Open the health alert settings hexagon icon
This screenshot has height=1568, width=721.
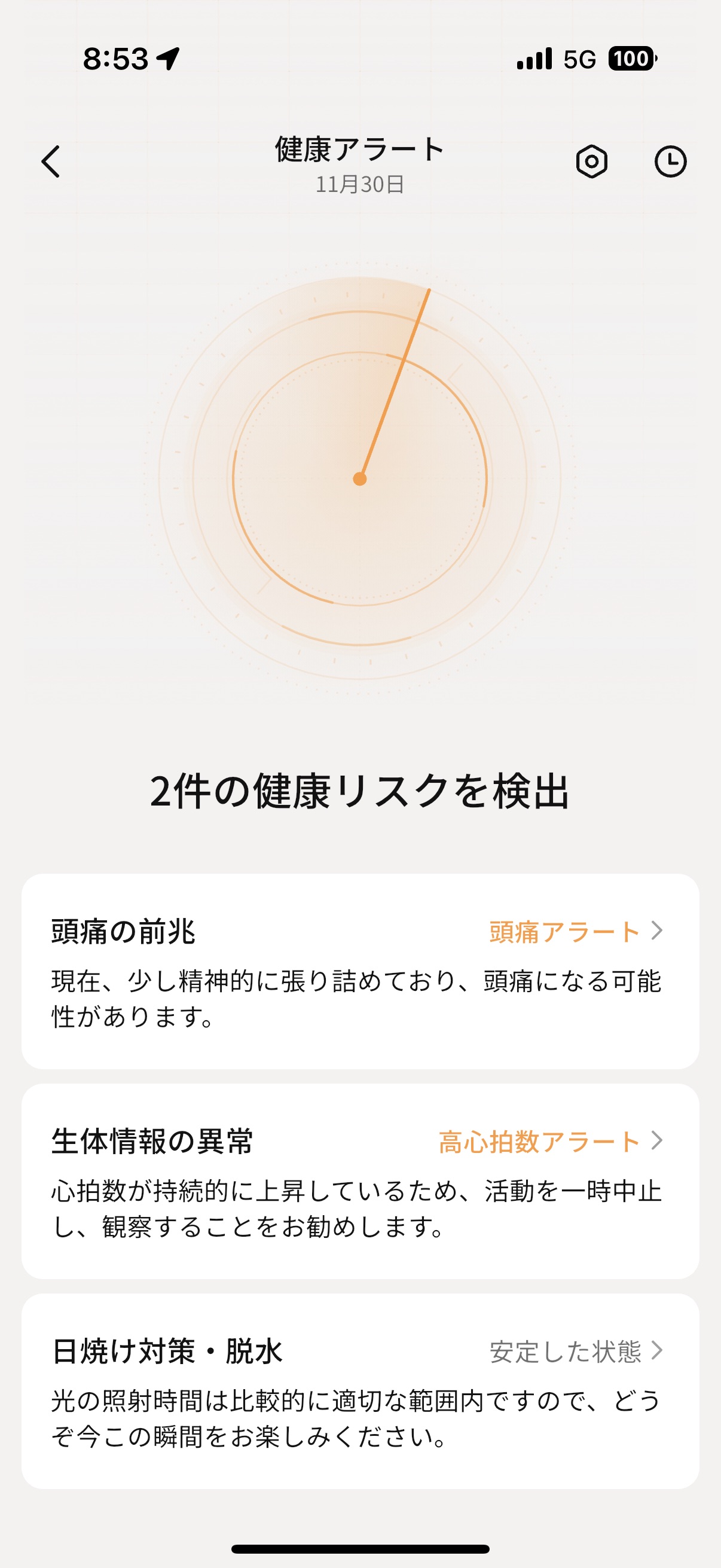[x=592, y=163]
